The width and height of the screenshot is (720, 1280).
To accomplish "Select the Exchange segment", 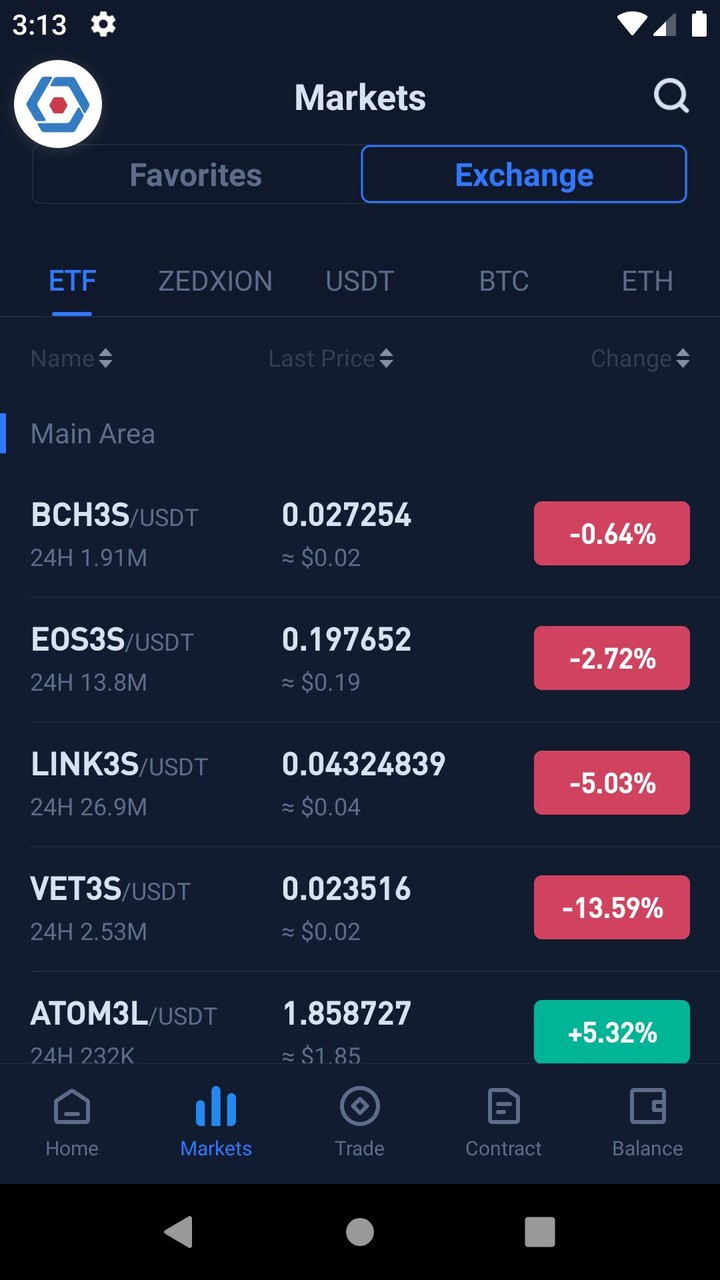I will coord(524,175).
